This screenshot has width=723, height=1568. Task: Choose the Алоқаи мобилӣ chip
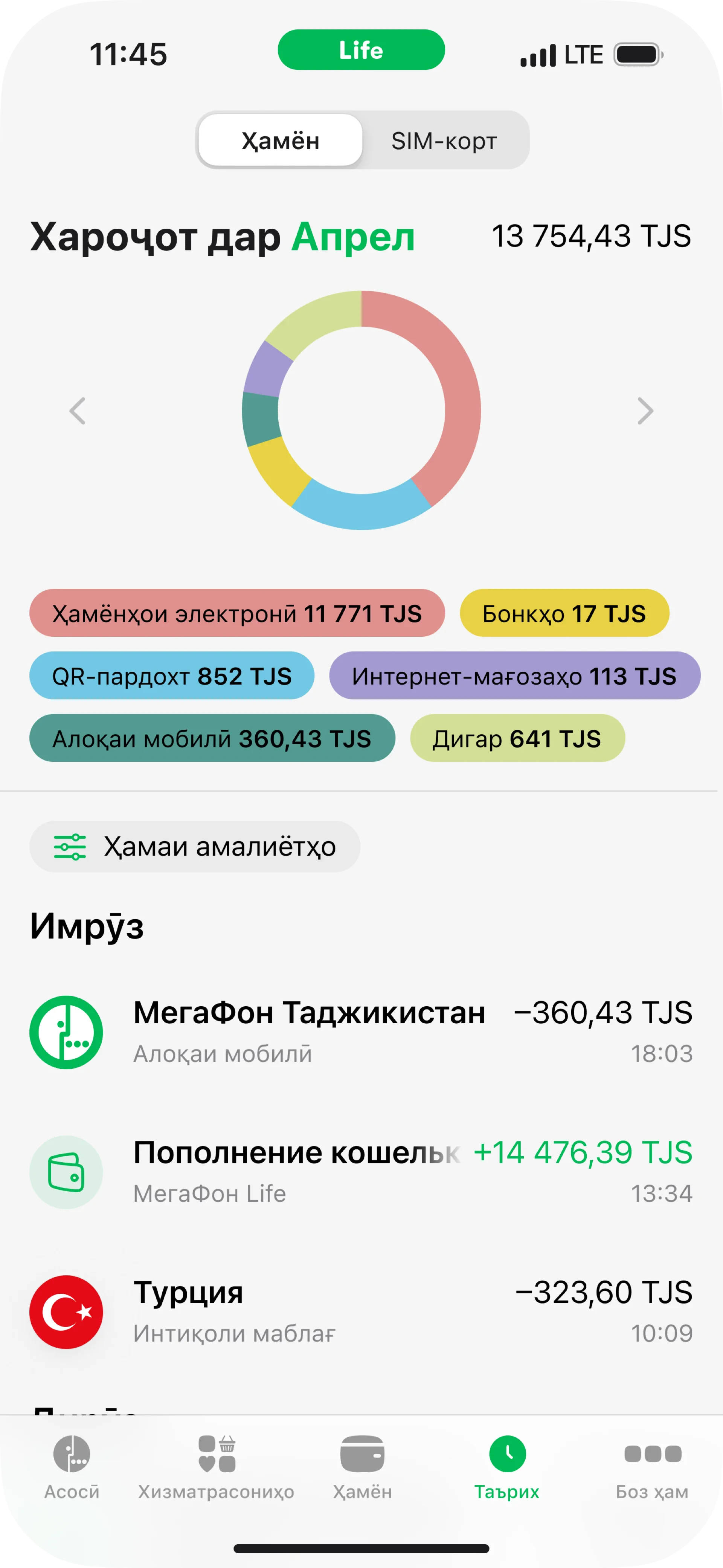212,738
